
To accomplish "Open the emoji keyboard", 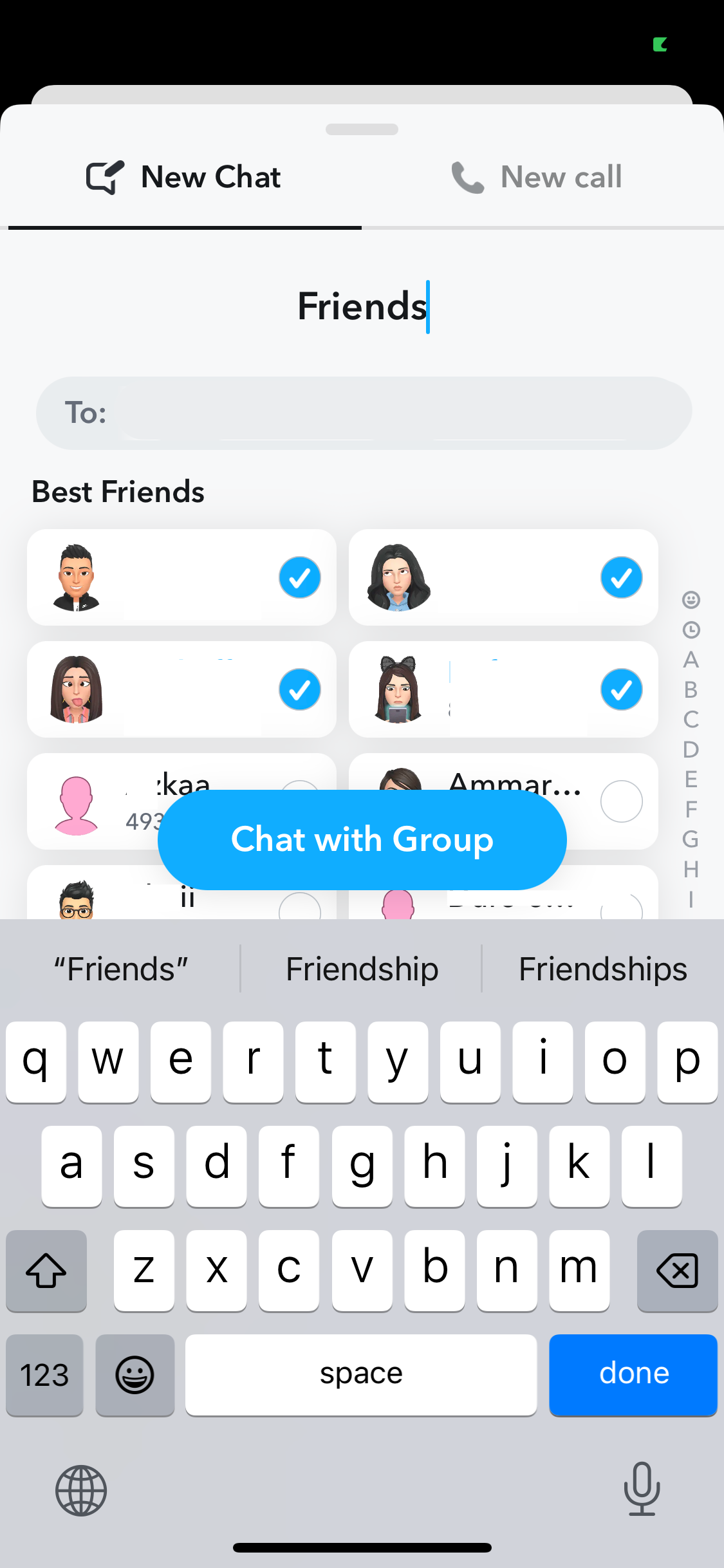I will pos(135,1375).
